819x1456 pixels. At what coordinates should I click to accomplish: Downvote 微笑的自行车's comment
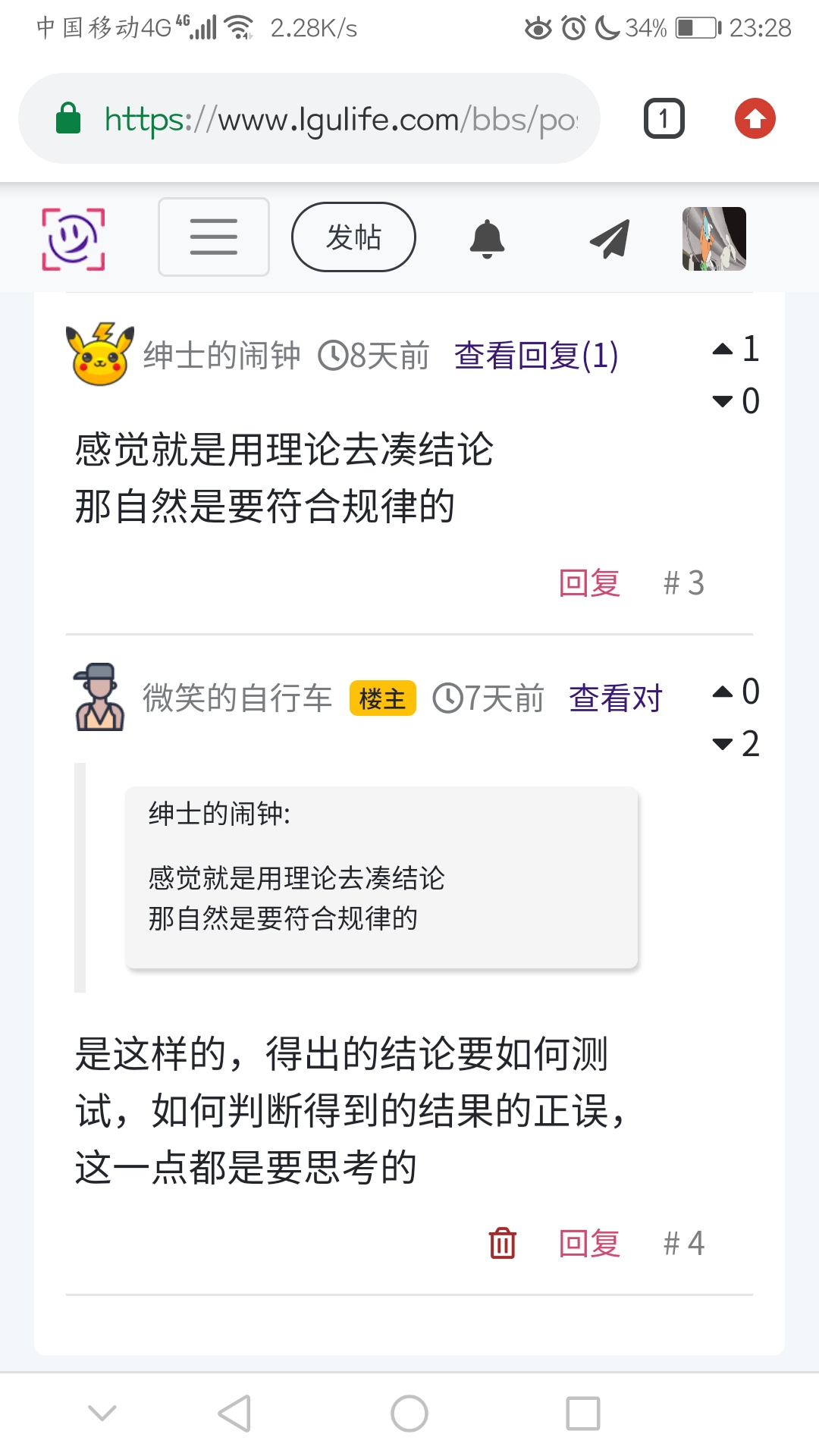point(723,744)
